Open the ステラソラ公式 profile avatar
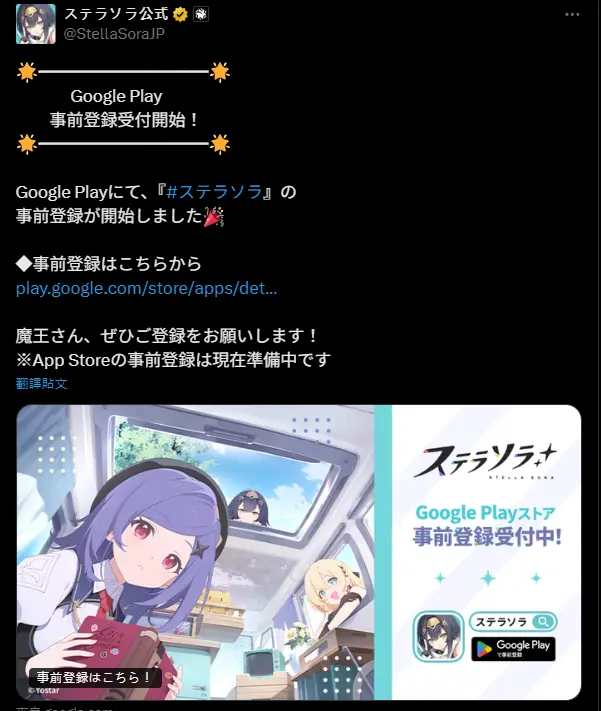 click(36, 24)
